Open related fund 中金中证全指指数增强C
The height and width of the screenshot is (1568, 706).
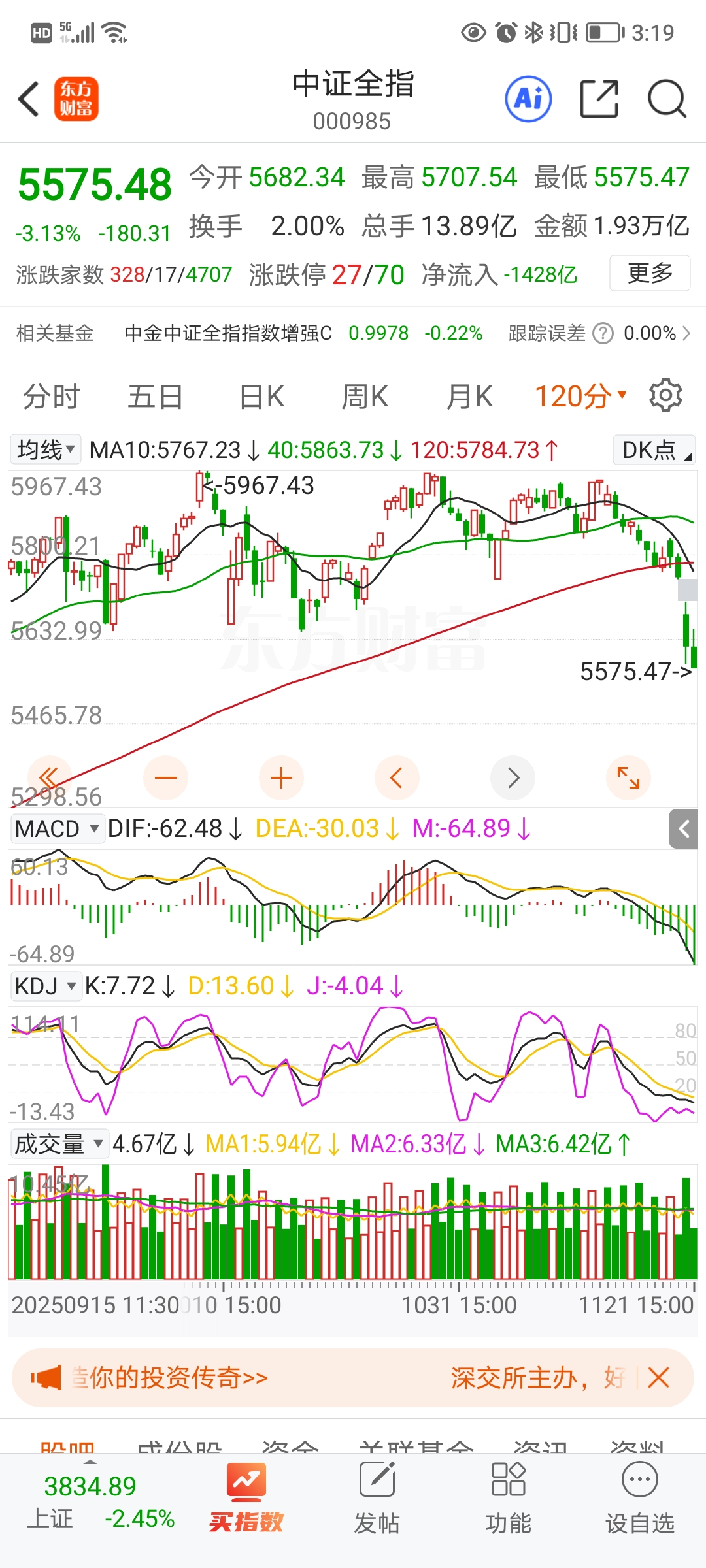point(228,333)
